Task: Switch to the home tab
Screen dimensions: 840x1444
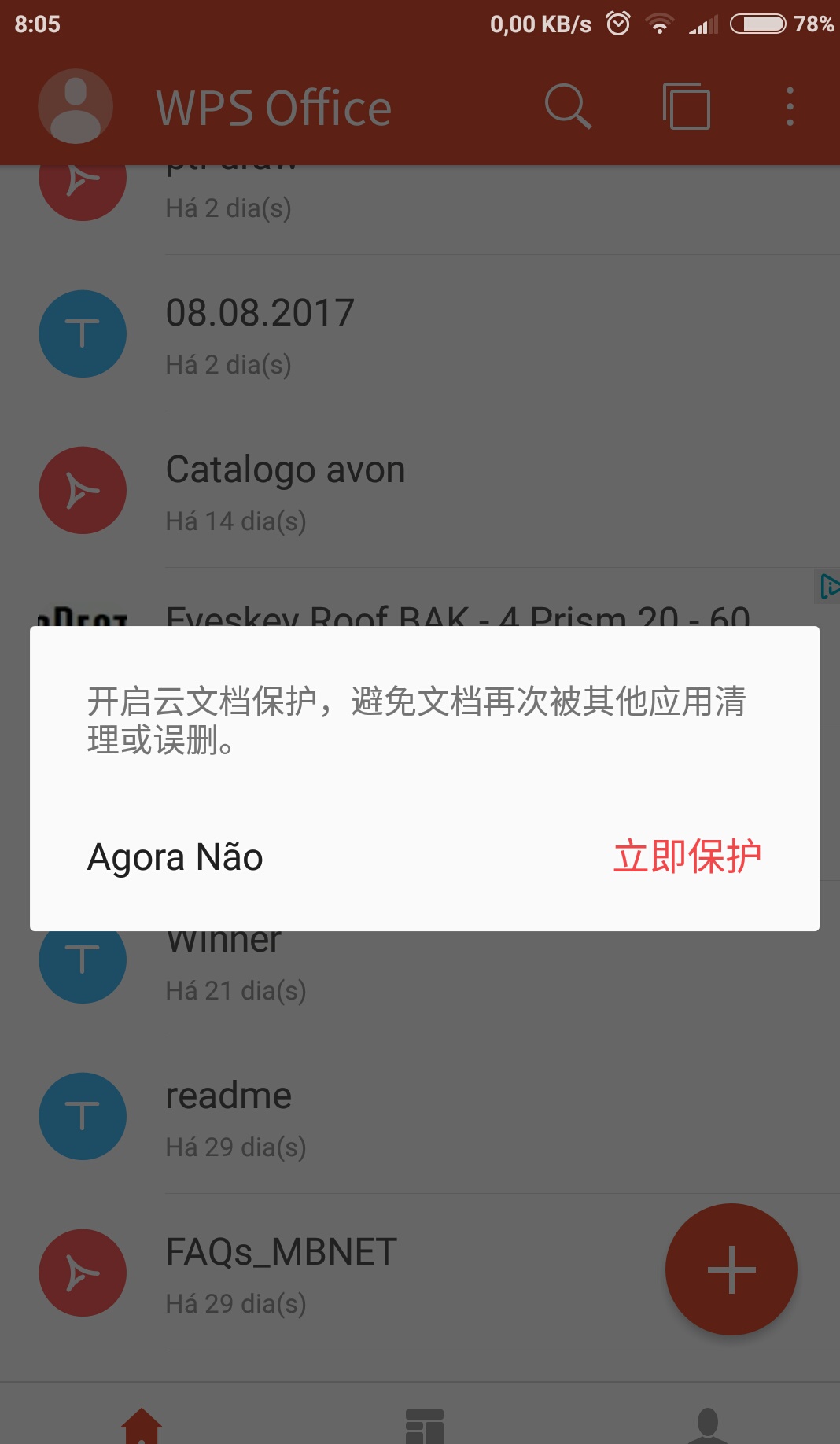Action: 142,1425
